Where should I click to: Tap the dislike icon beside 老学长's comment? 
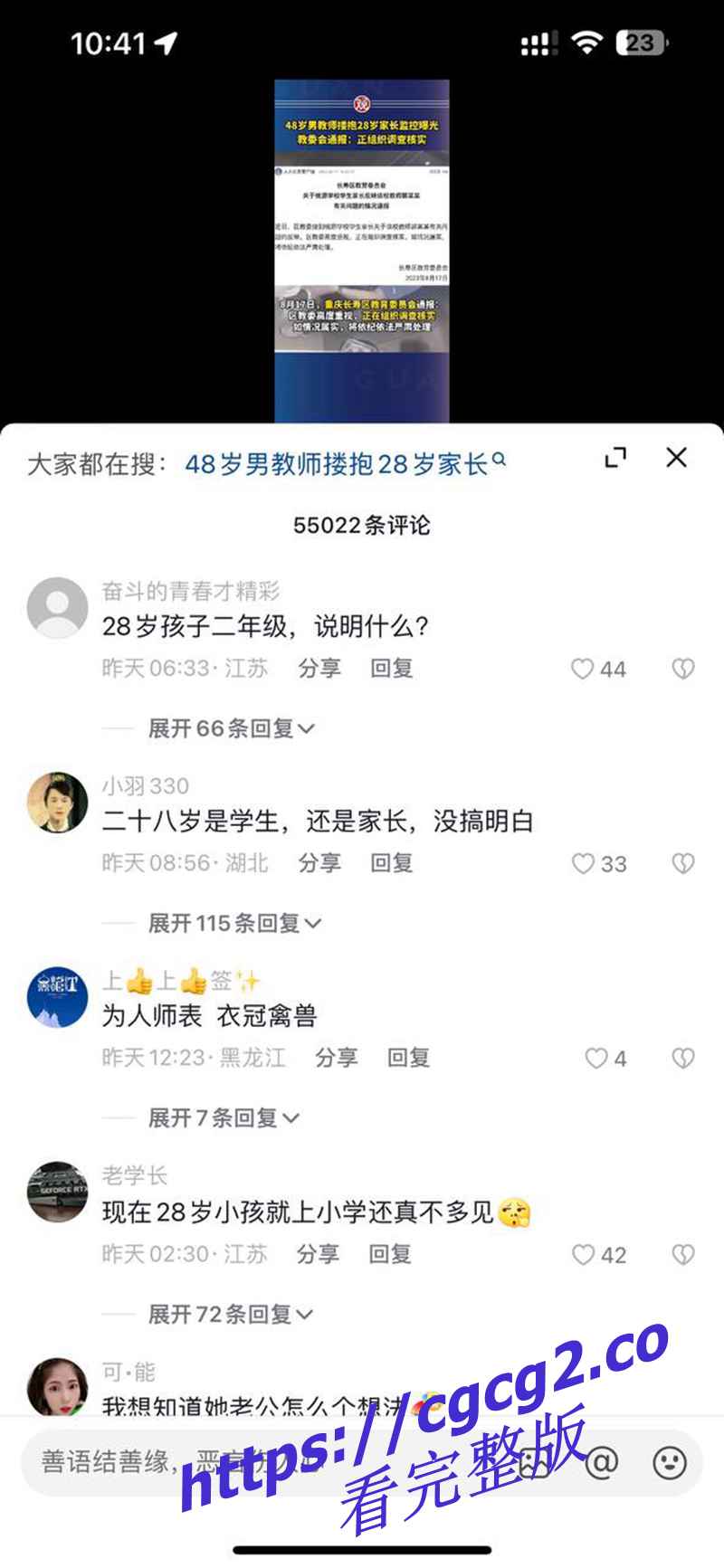tap(683, 1254)
